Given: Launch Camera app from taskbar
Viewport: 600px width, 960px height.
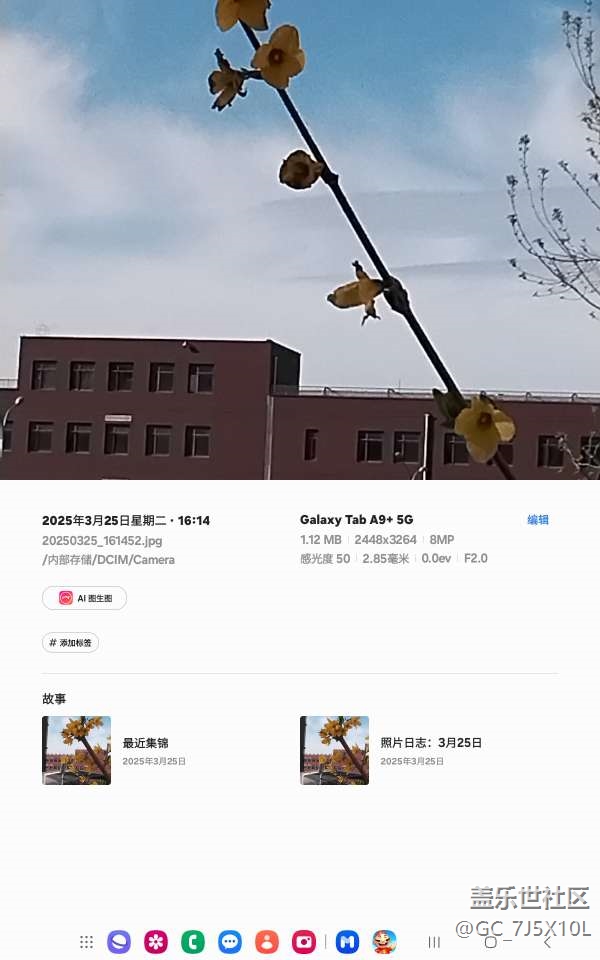Looking at the screenshot, I should (304, 942).
